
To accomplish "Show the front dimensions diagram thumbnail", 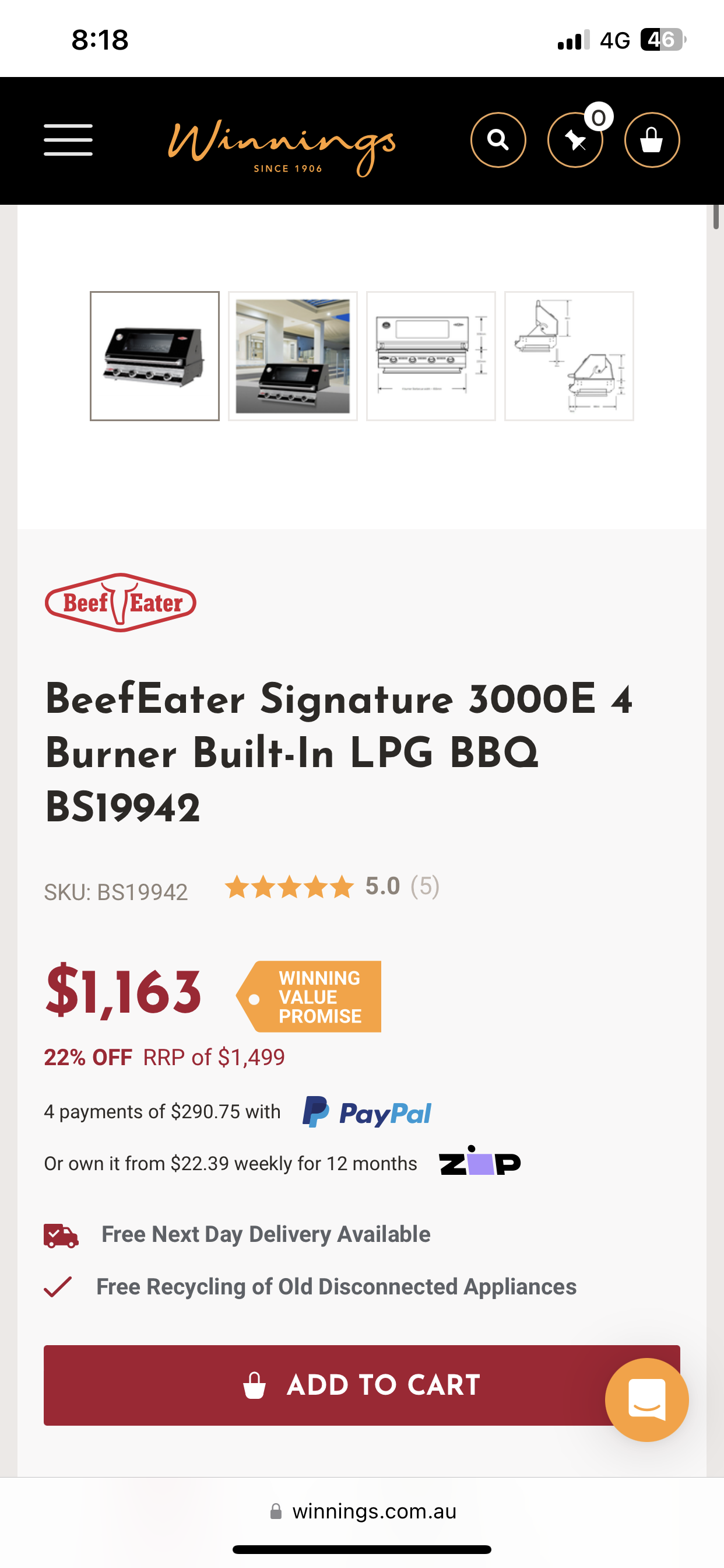I will tap(431, 356).
